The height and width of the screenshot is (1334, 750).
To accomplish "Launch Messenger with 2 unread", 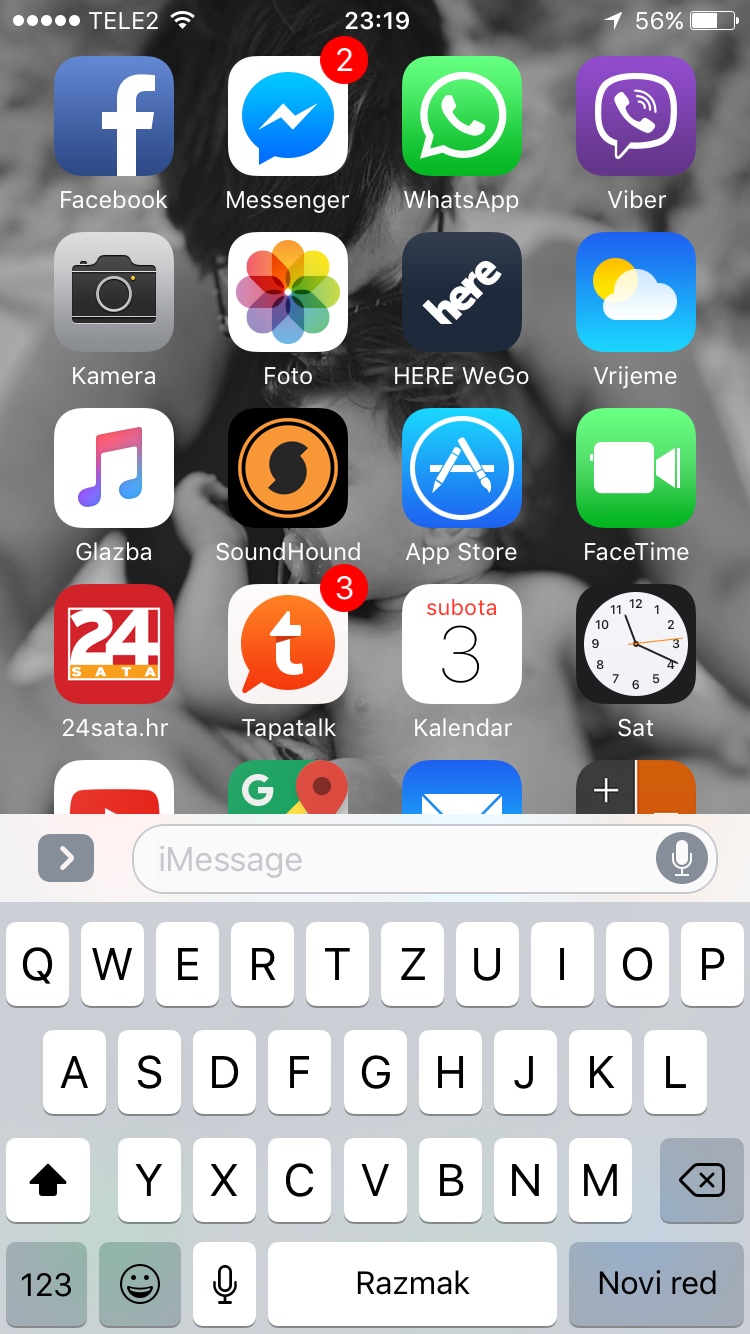I will click(288, 116).
